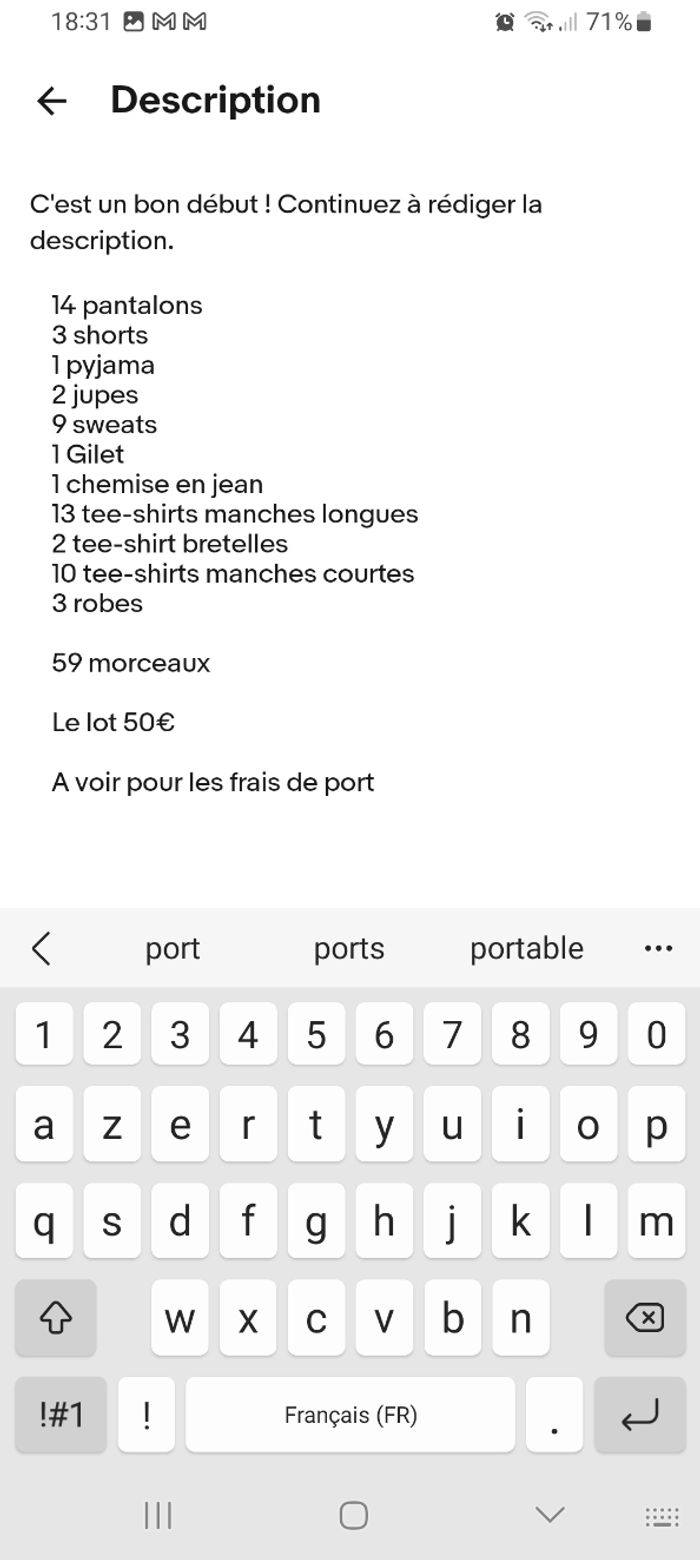Pick the "ports" keyboard suggestion
Screen dimensions: 700x1560
(349, 949)
